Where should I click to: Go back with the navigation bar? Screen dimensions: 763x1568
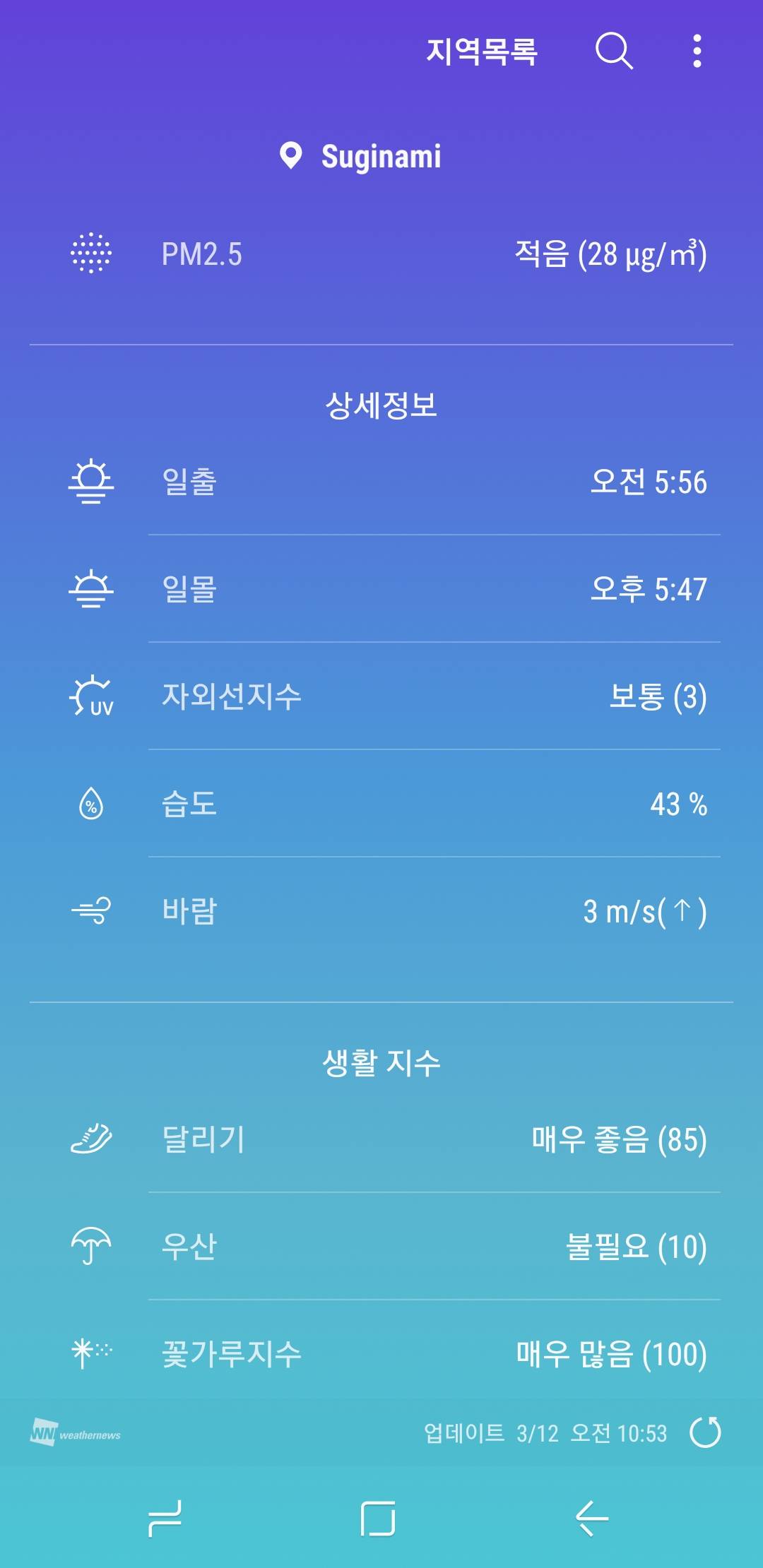coord(592,1519)
